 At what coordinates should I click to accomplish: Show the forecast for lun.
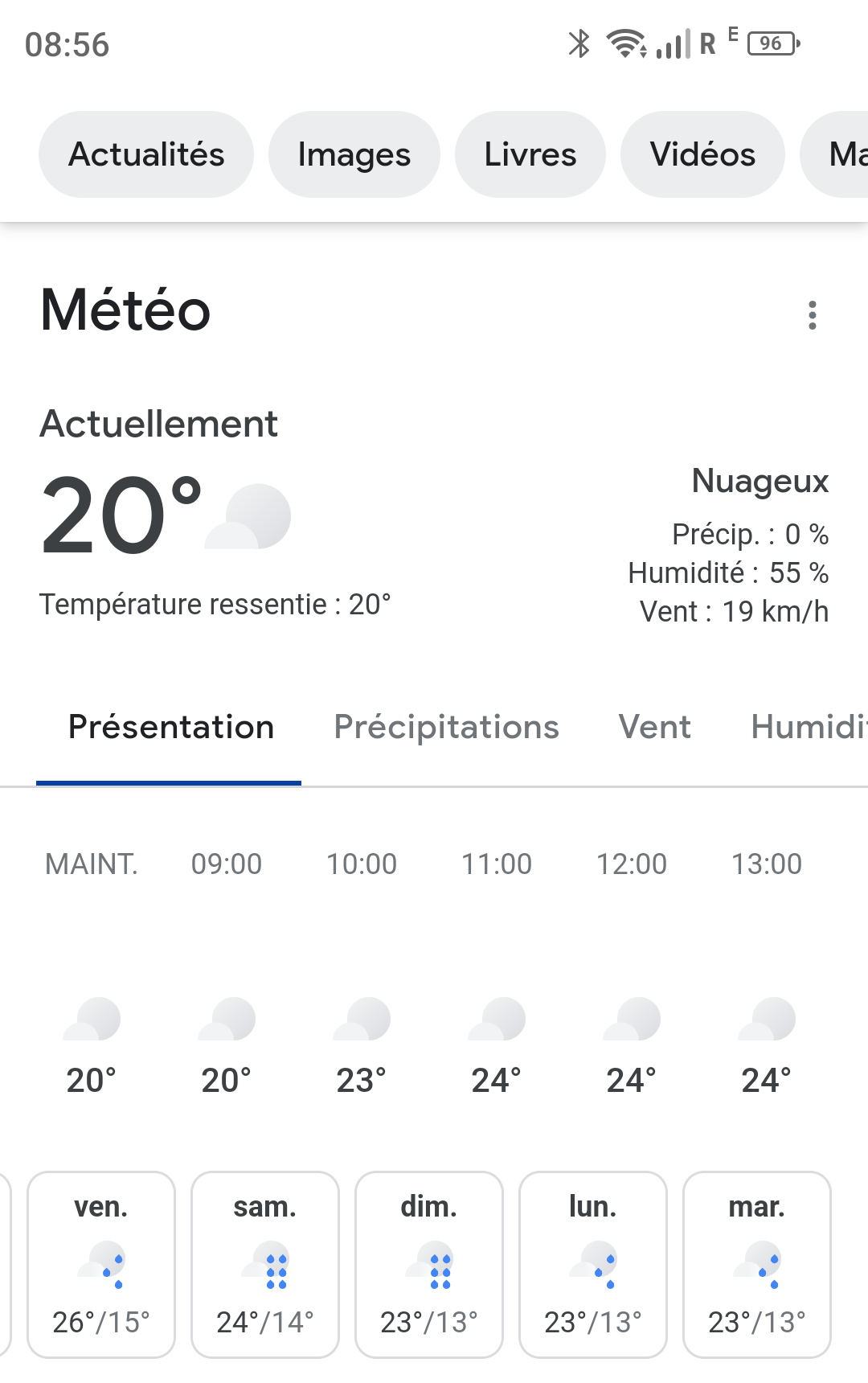pyautogui.click(x=593, y=1264)
